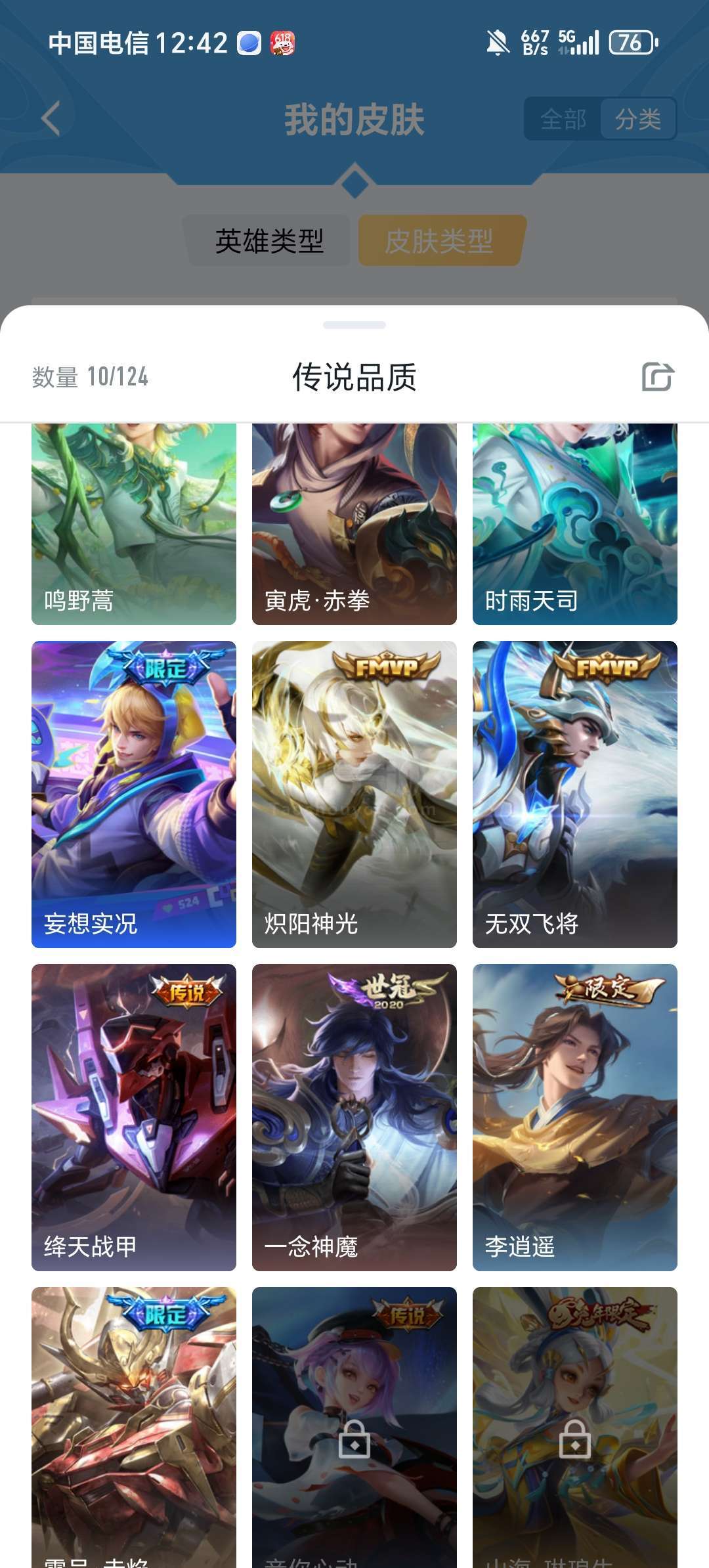Switch to the 英雄类型 tab
709x1568 pixels.
pos(269,240)
